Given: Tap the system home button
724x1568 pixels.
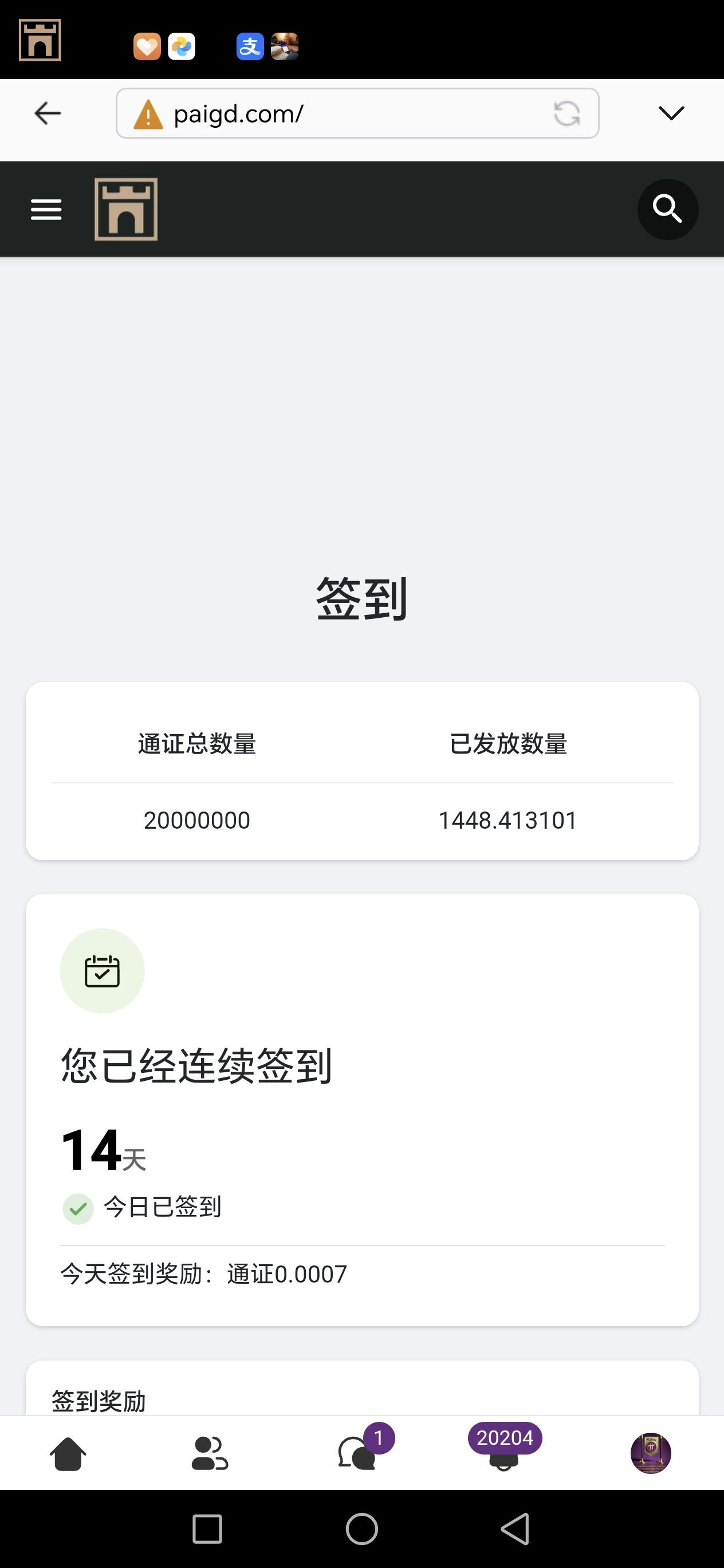Looking at the screenshot, I should 362,1529.
